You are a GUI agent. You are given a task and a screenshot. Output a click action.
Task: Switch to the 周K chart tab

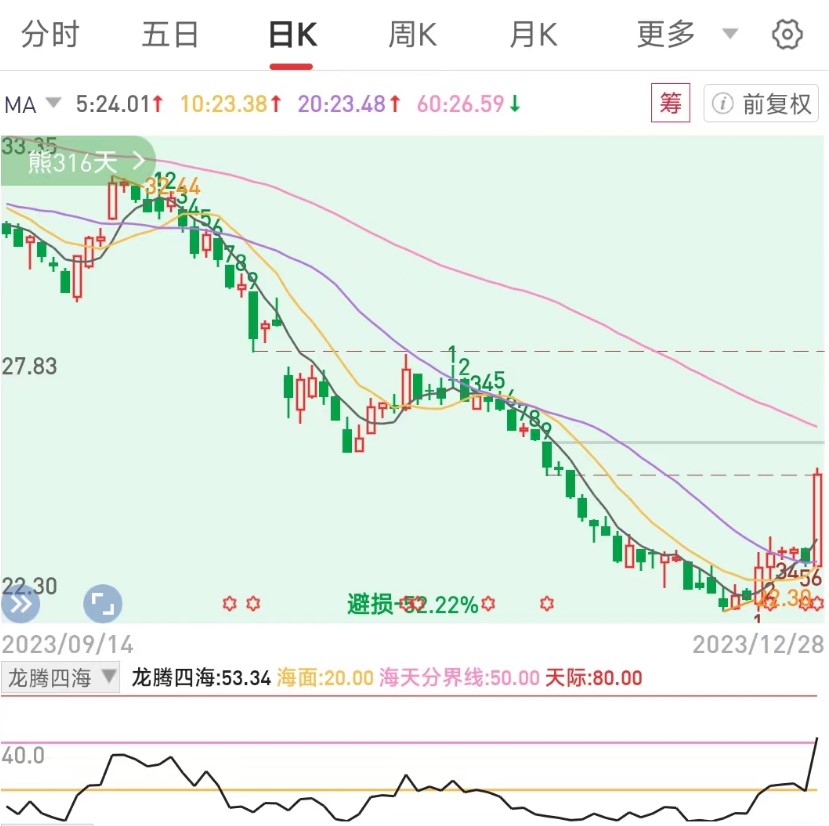[412, 36]
